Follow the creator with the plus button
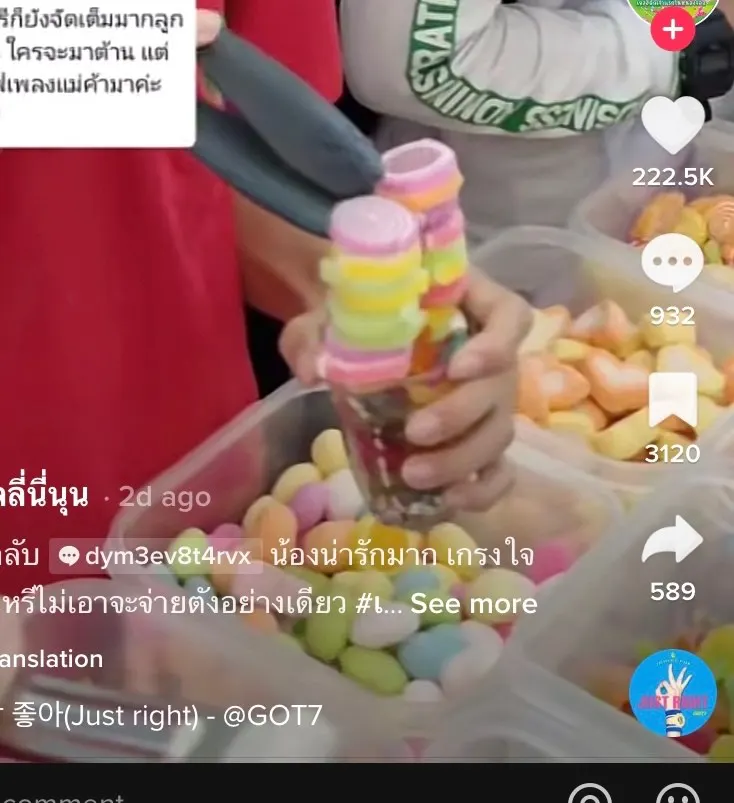Viewport: 734px width, 803px height. pos(672,30)
